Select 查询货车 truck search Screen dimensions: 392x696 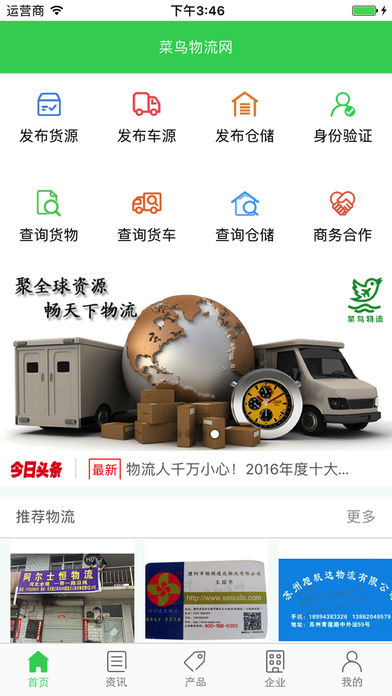pos(147,216)
